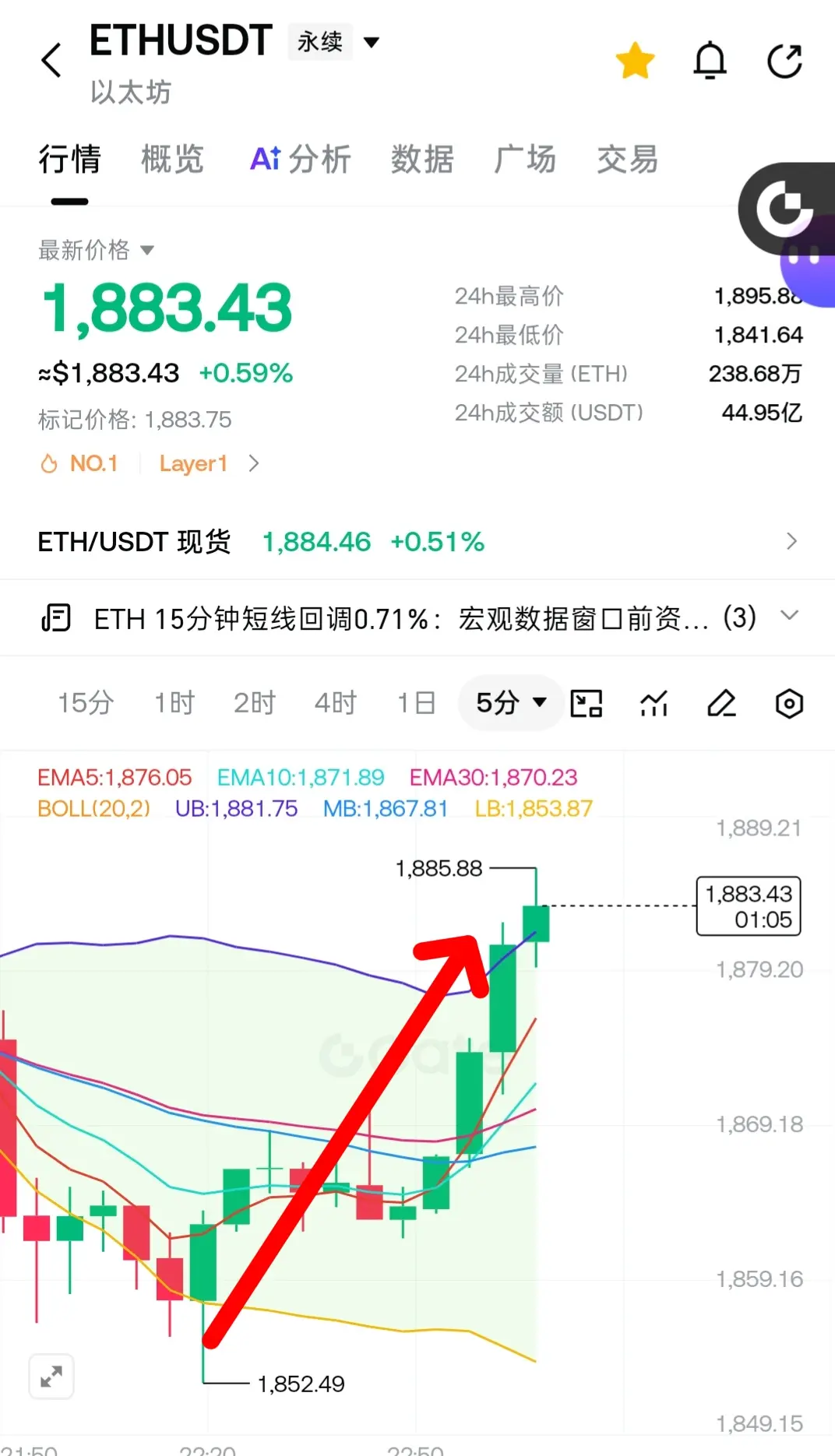The width and height of the screenshot is (835, 1456).
Task: Switch to the 数据 tab
Action: (422, 159)
